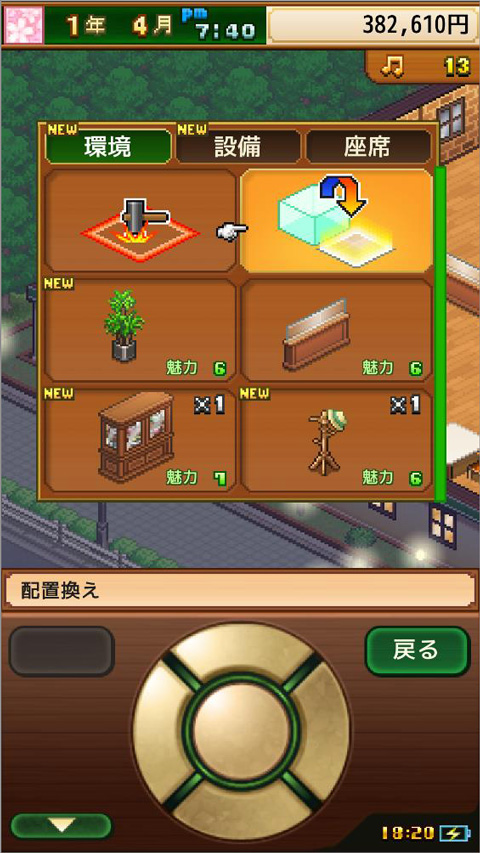This screenshot has height=853, width=480.
Task: Tap the center confirm button of the d-pad
Action: (x=241, y=731)
